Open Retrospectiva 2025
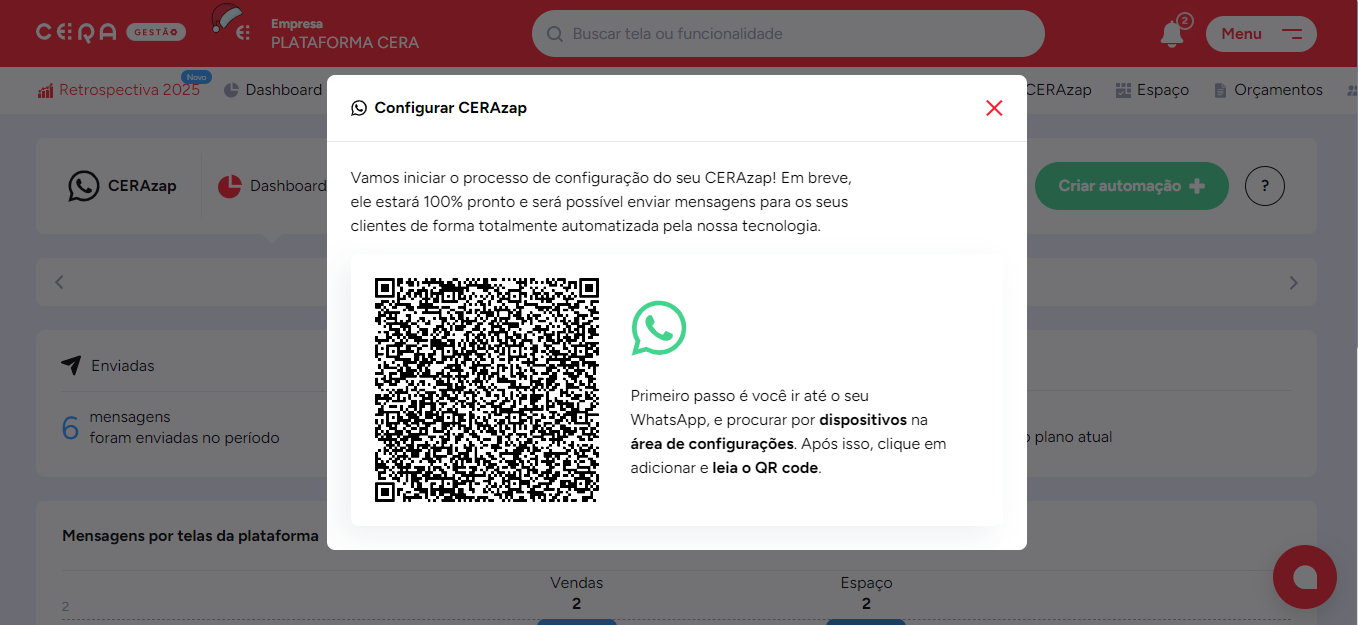 pos(120,90)
